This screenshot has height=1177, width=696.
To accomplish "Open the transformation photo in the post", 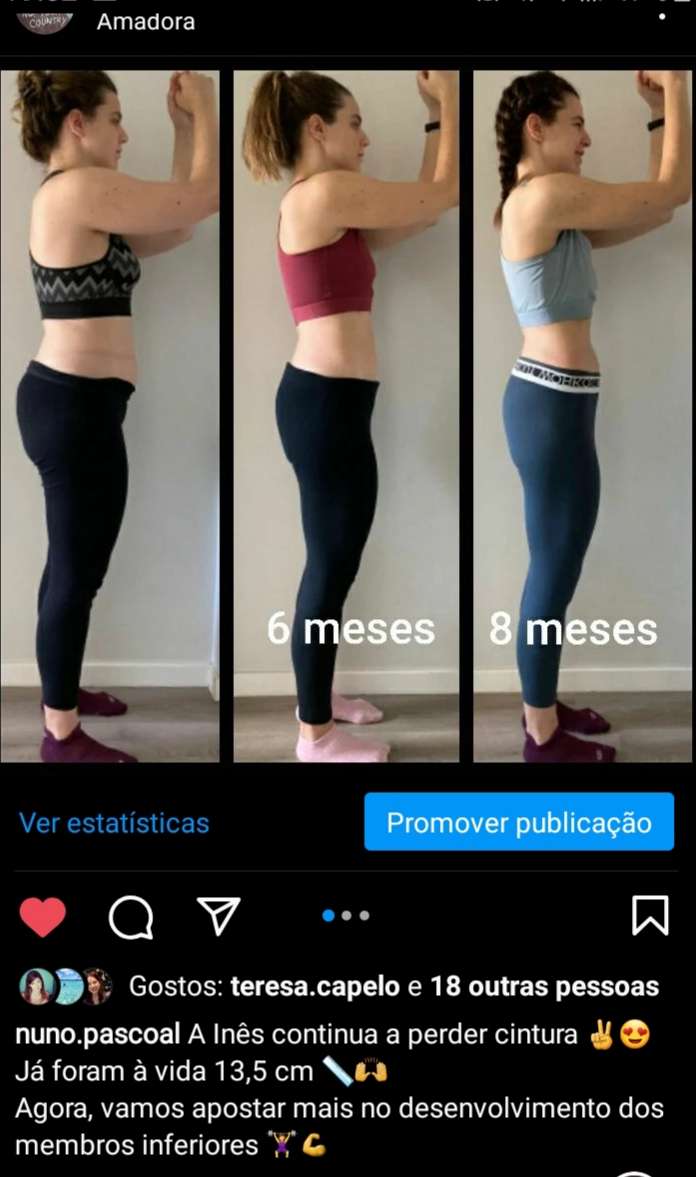I will pos(346,415).
